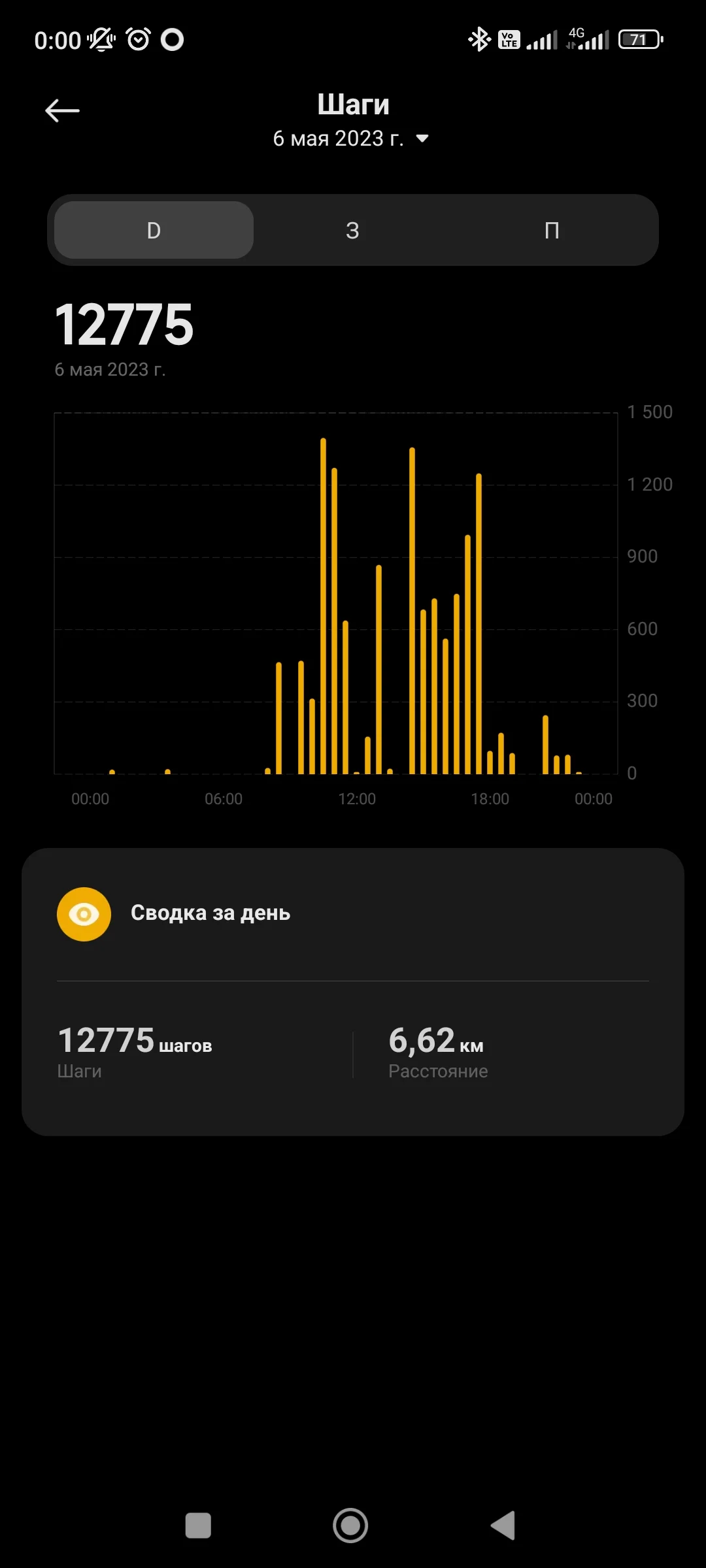The image size is (706, 1568).
Task: Tap the 6,62 км distance value
Action: pos(435,1042)
